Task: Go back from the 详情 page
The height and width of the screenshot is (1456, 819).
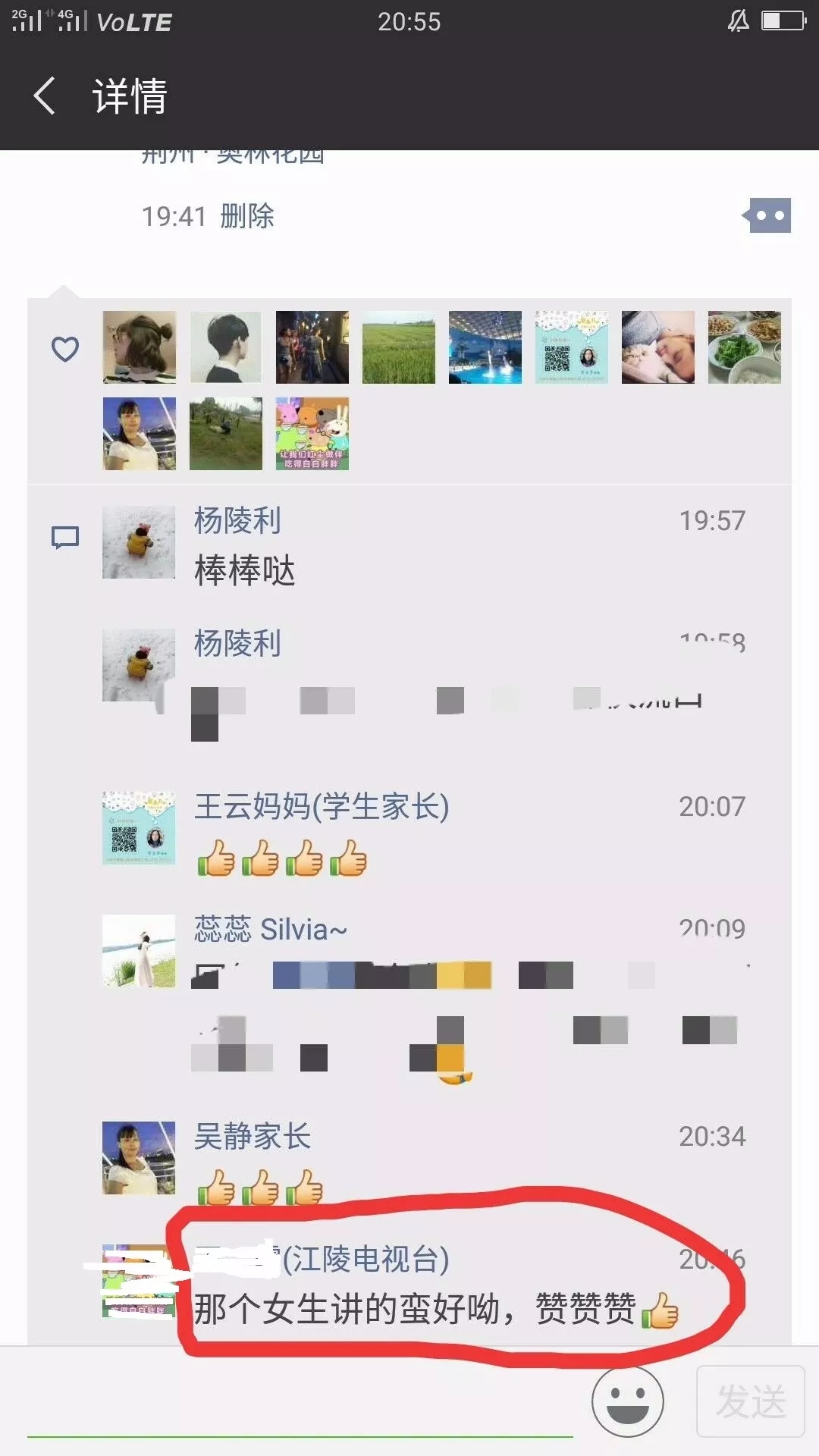Action: coord(45,96)
